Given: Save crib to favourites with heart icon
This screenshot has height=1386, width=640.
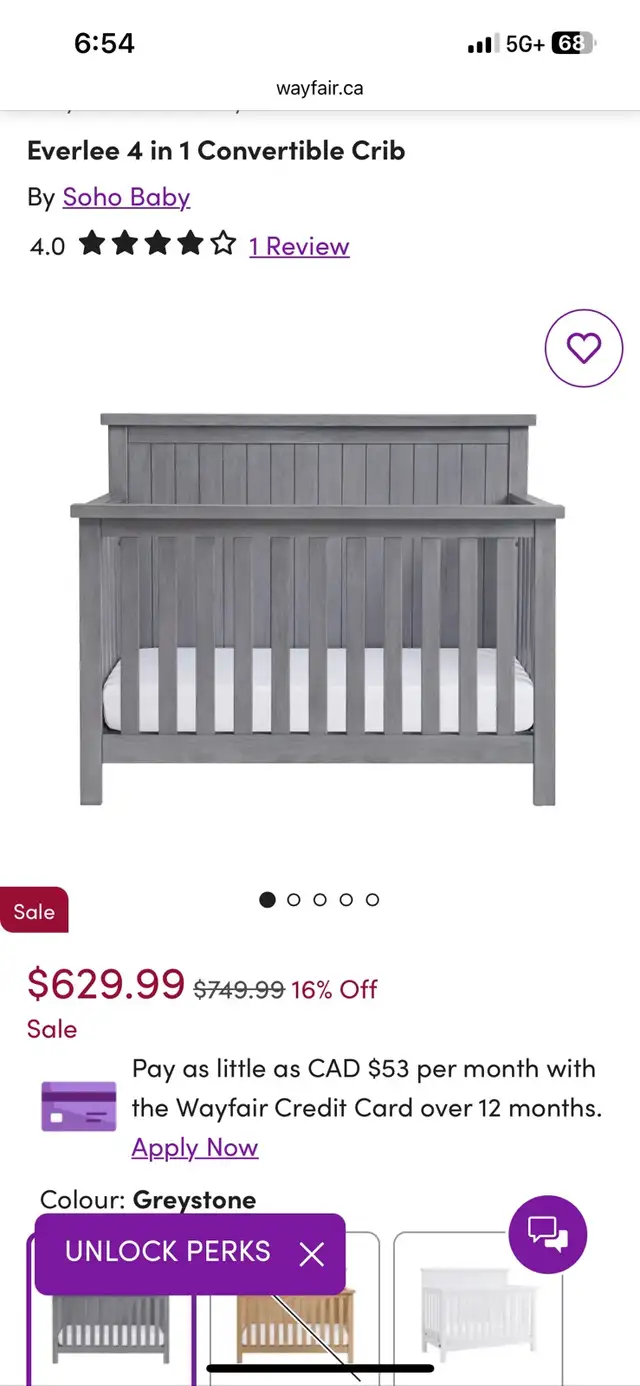Looking at the screenshot, I should point(583,348).
